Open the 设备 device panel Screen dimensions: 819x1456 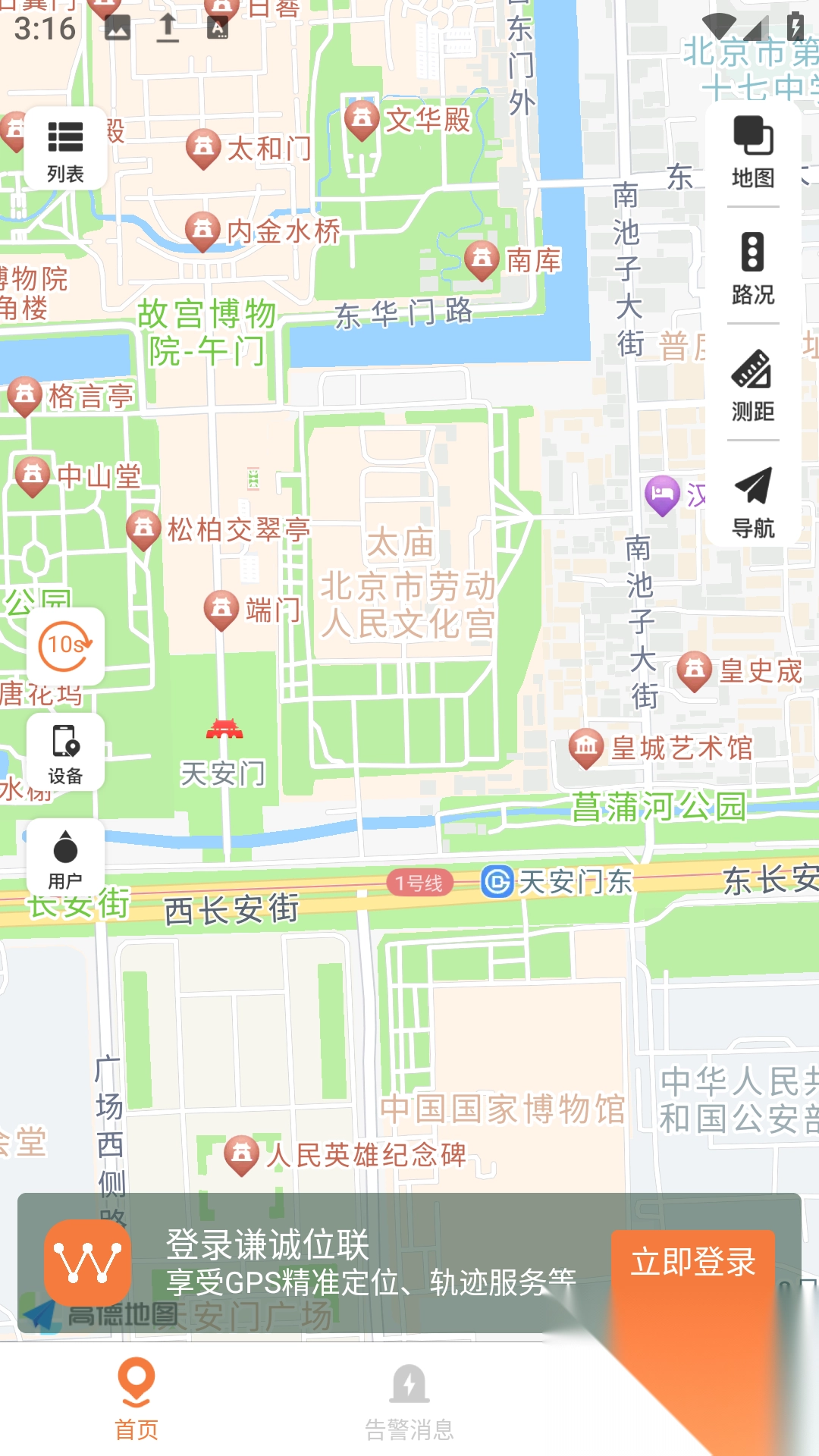[66, 751]
